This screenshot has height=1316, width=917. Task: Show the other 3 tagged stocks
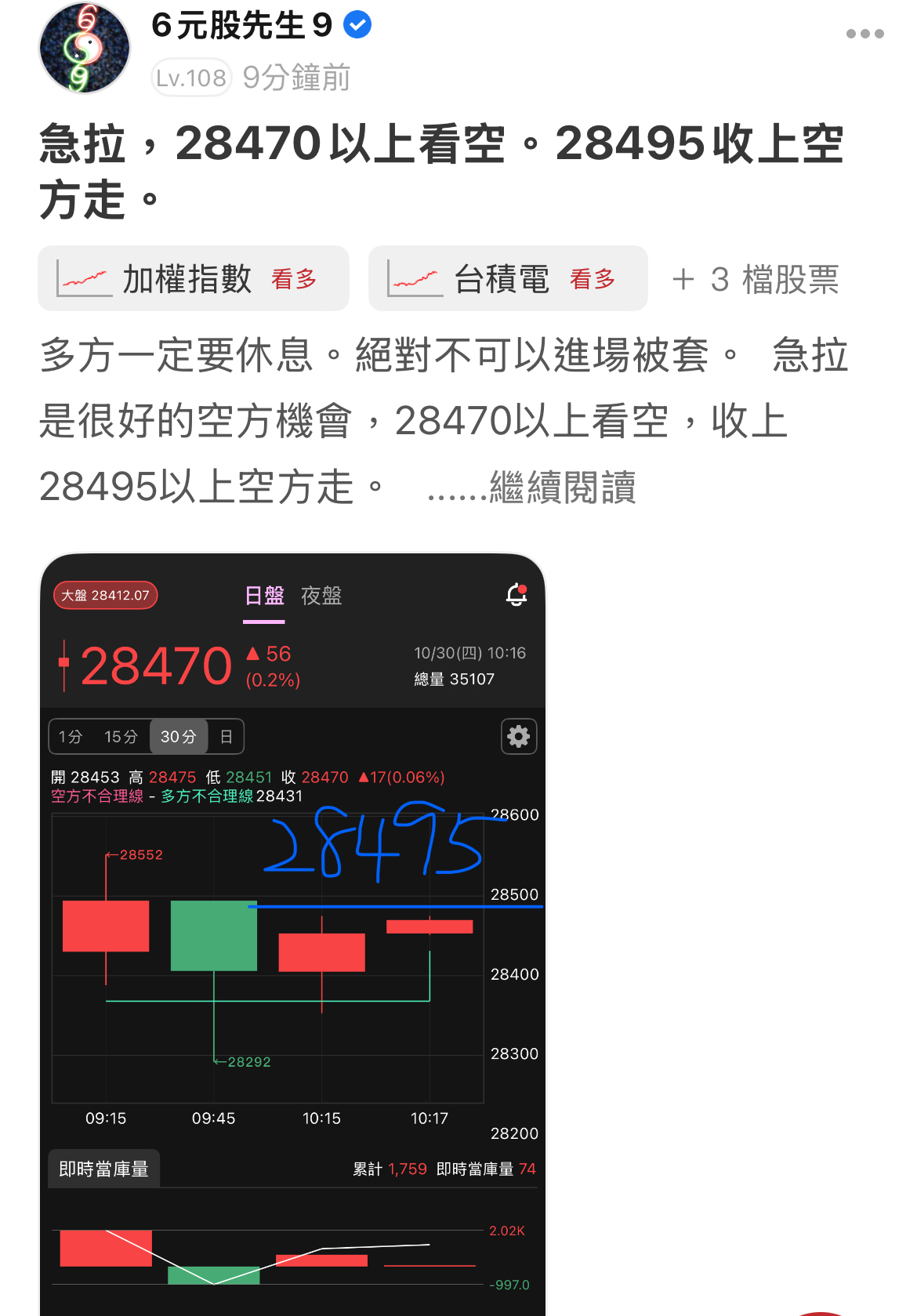click(756, 280)
